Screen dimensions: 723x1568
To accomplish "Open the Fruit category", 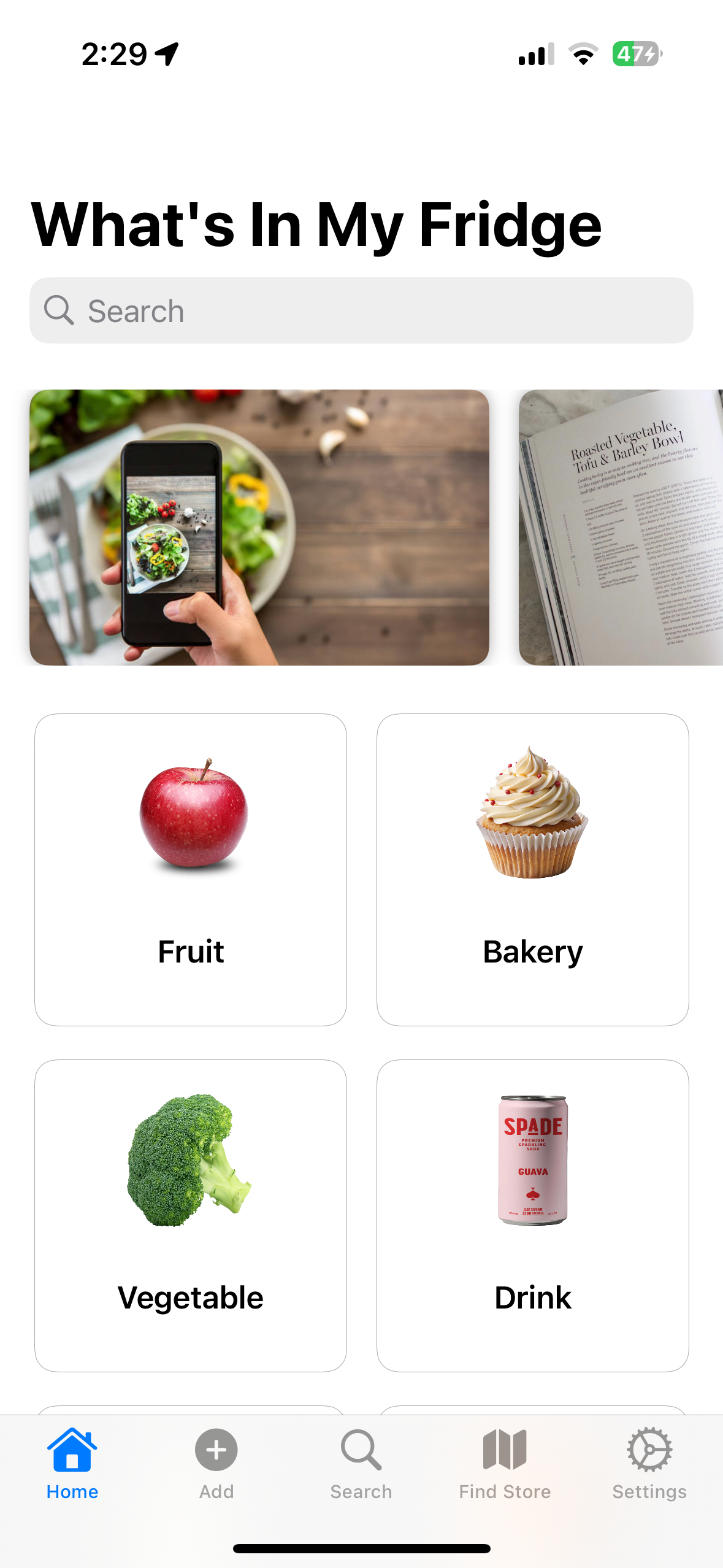I will tap(191, 869).
